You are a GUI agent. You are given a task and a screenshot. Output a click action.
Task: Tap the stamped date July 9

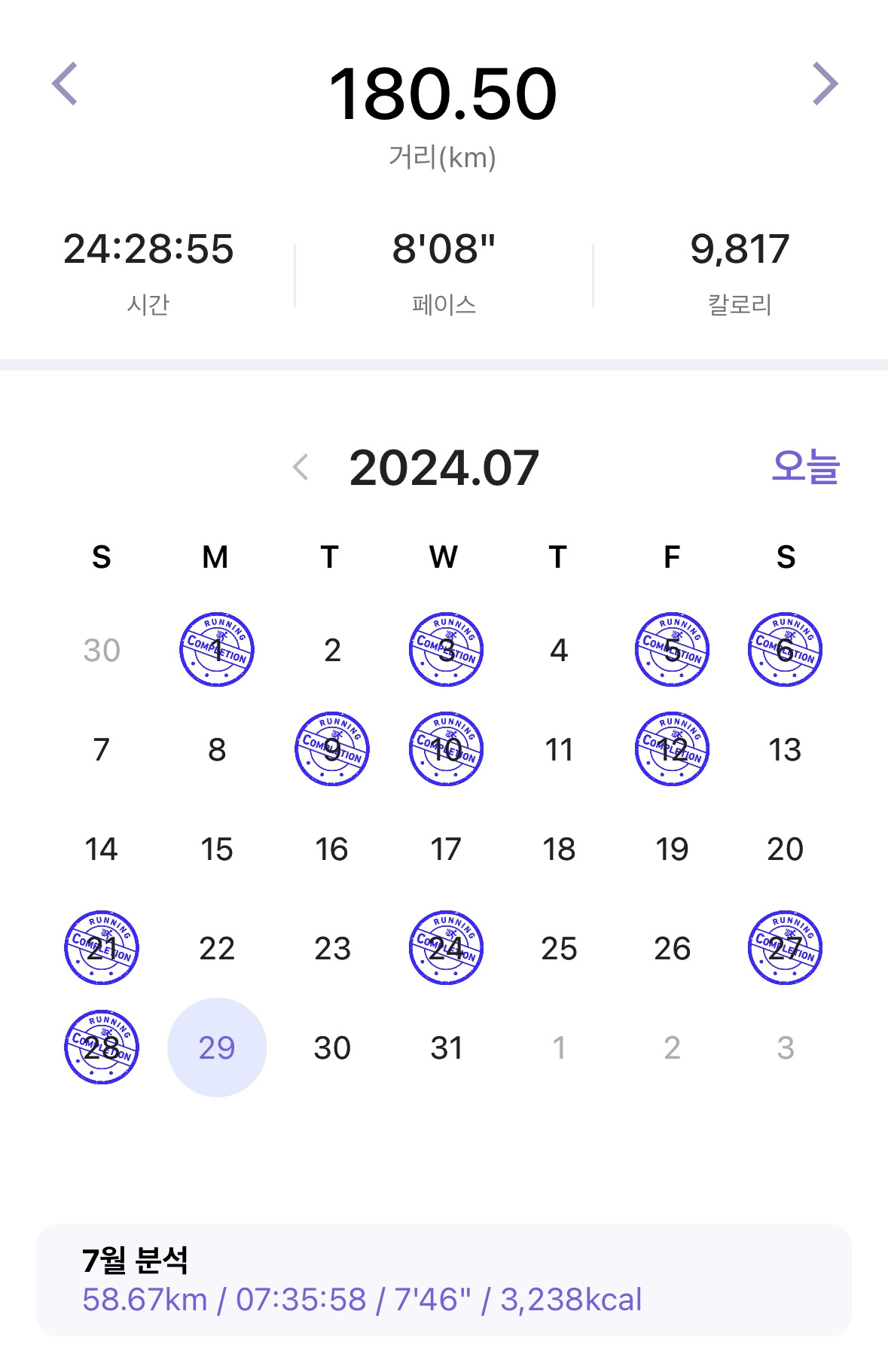pos(332,749)
